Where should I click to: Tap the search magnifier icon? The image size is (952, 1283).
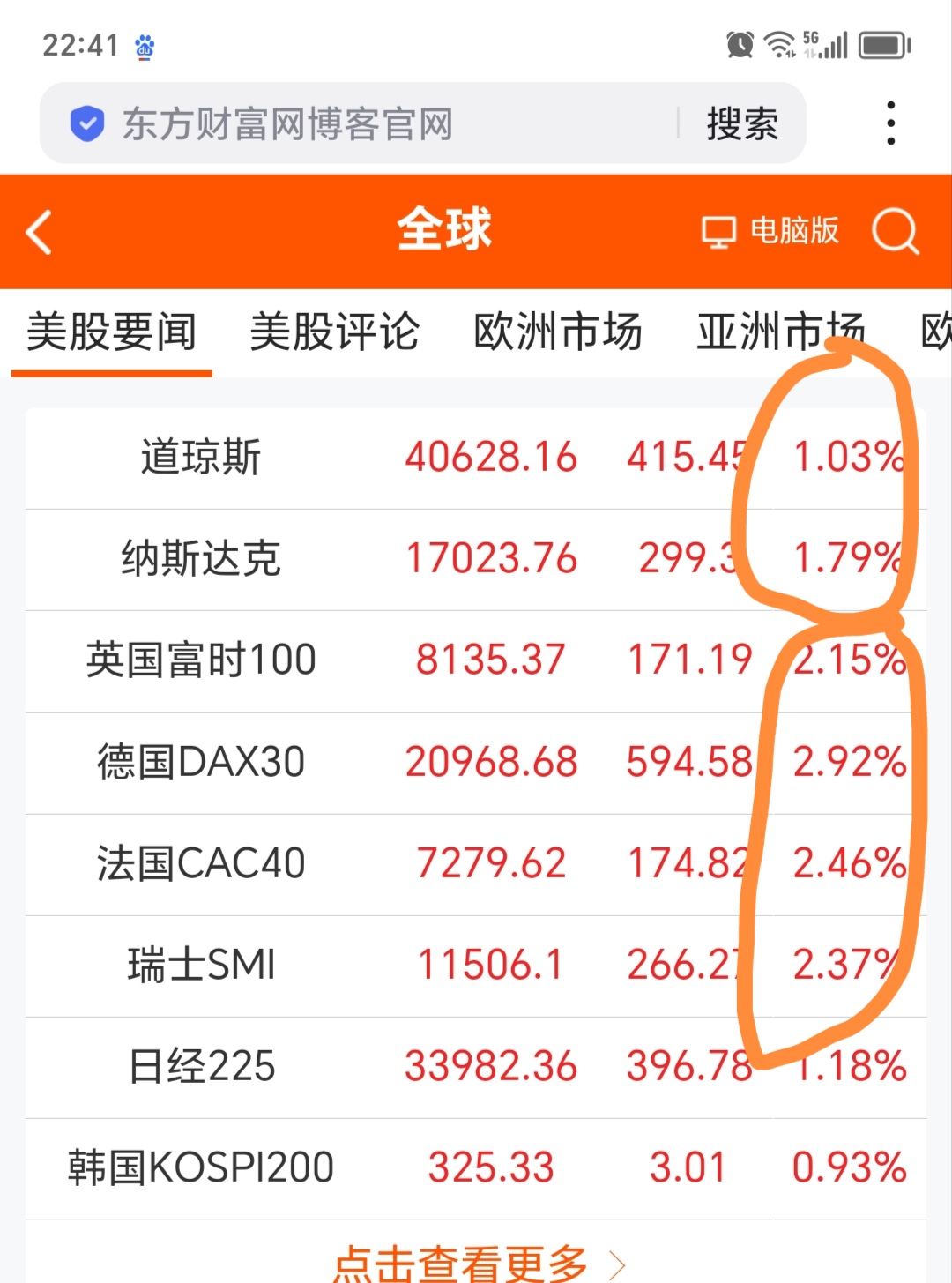[896, 232]
